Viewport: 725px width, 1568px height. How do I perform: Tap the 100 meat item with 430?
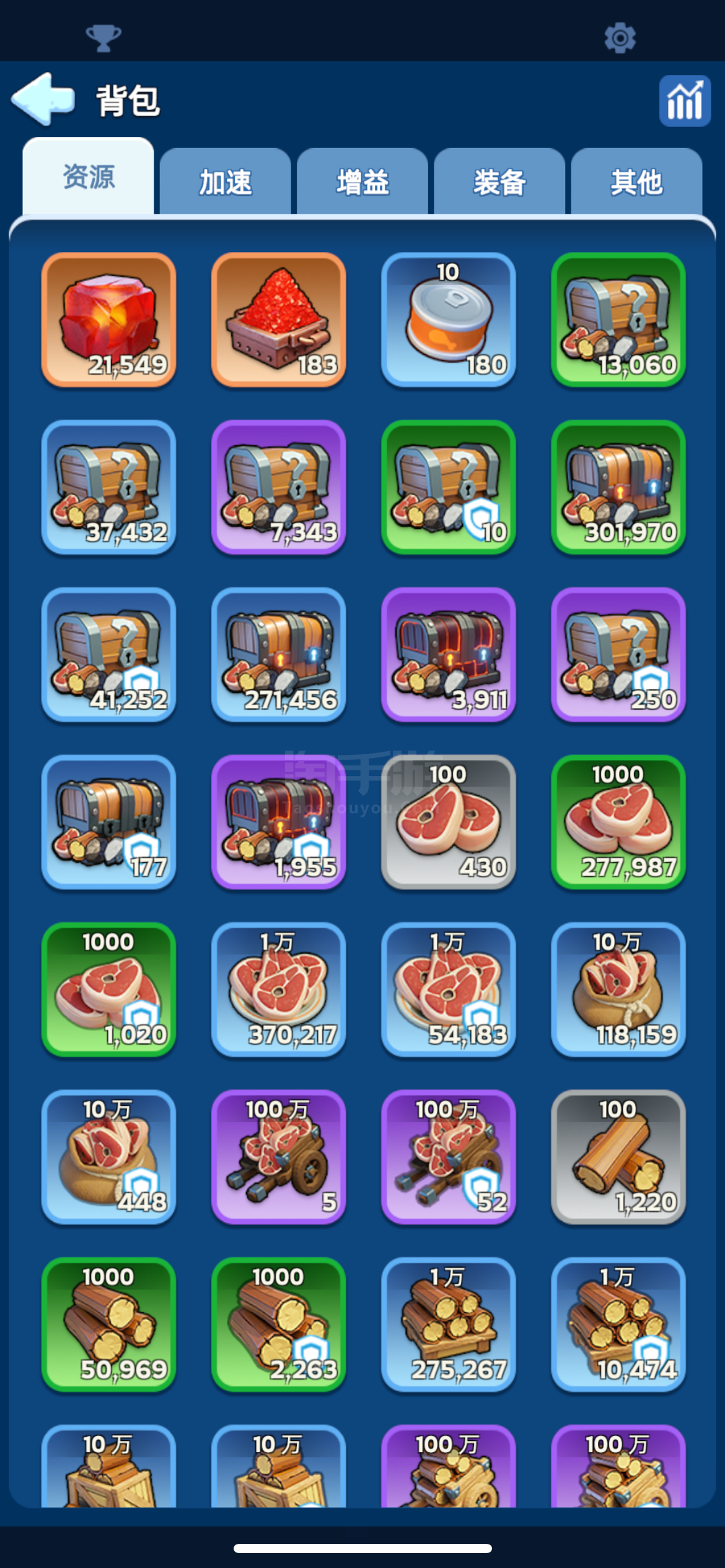tap(448, 822)
